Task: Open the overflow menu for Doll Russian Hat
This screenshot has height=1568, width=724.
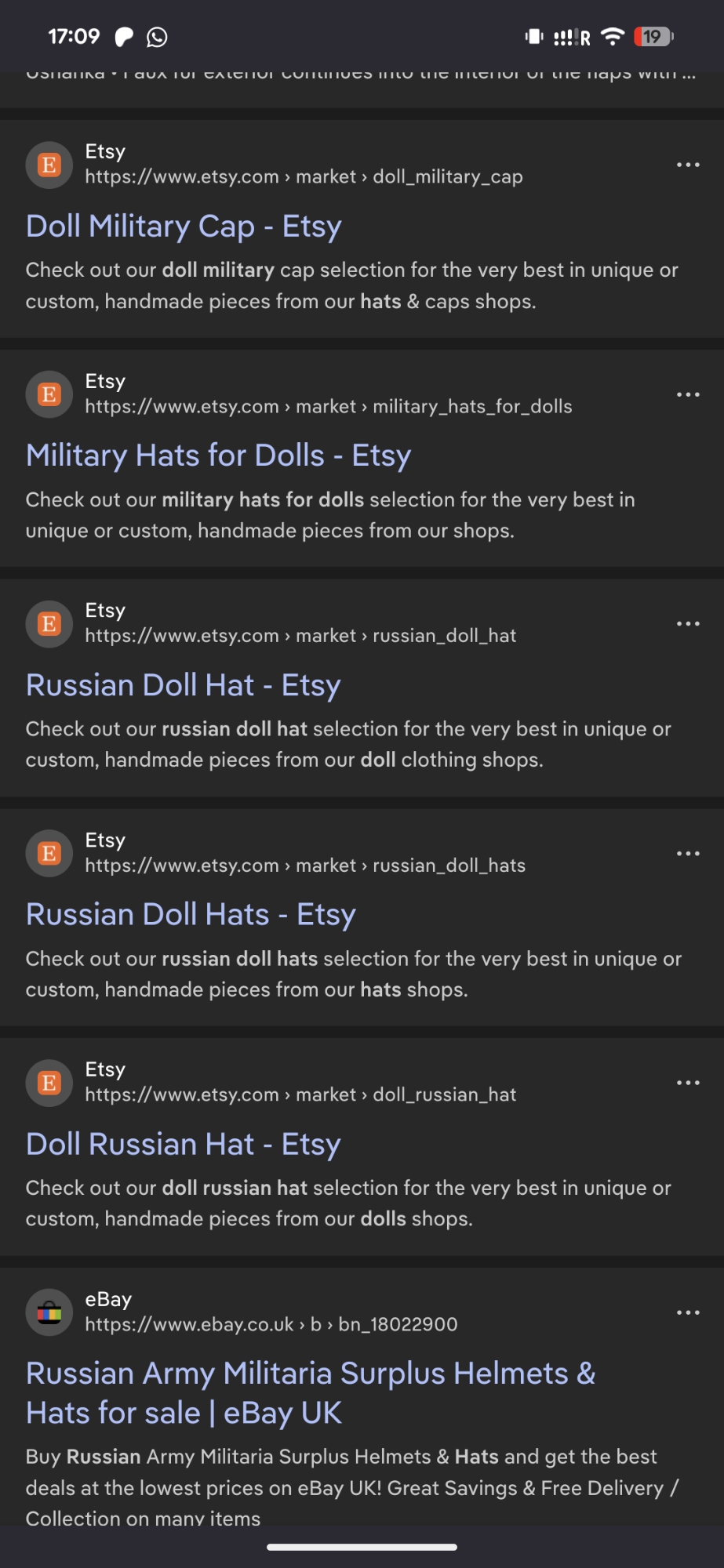Action: (688, 1083)
